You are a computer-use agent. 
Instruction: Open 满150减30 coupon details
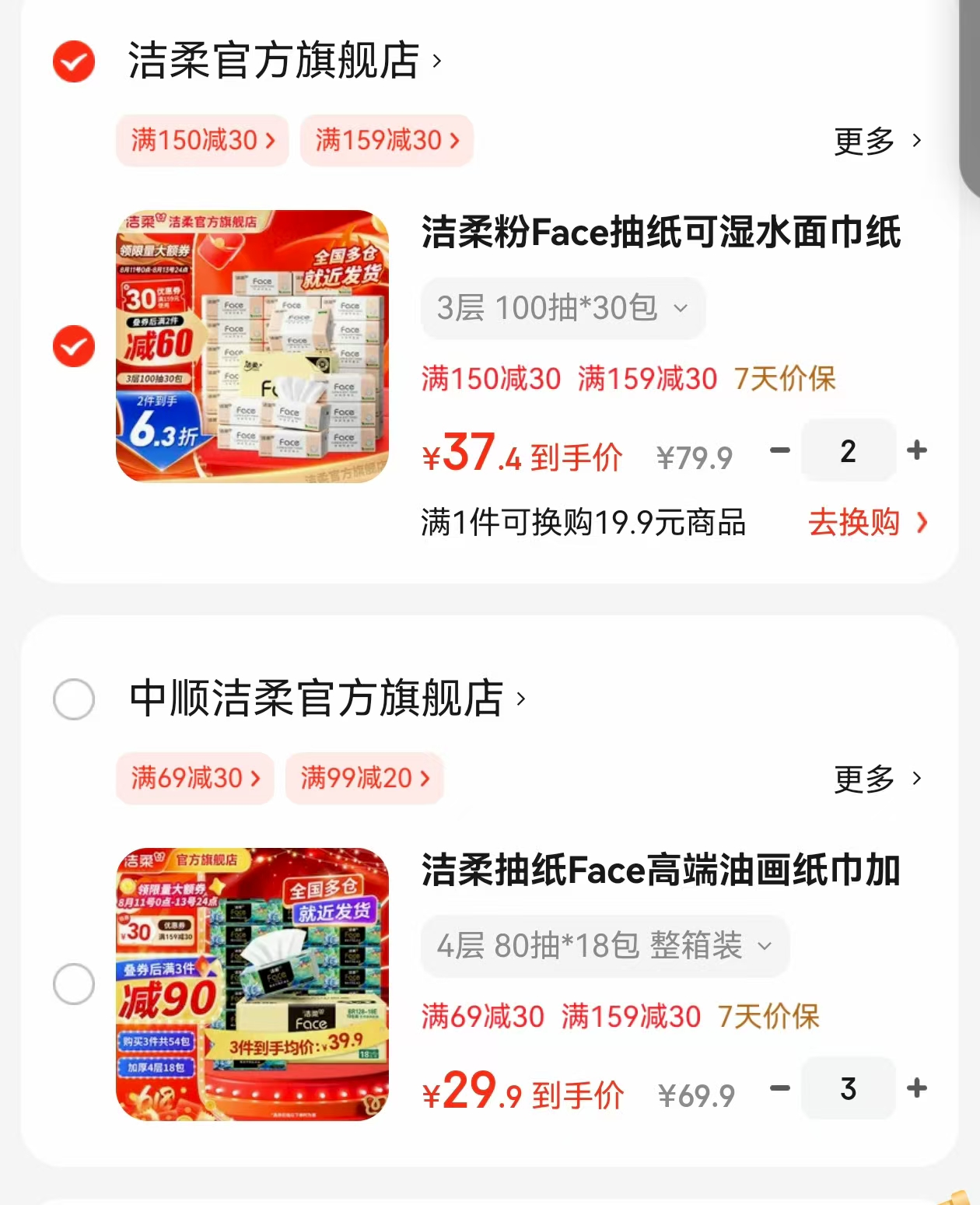coord(201,141)
